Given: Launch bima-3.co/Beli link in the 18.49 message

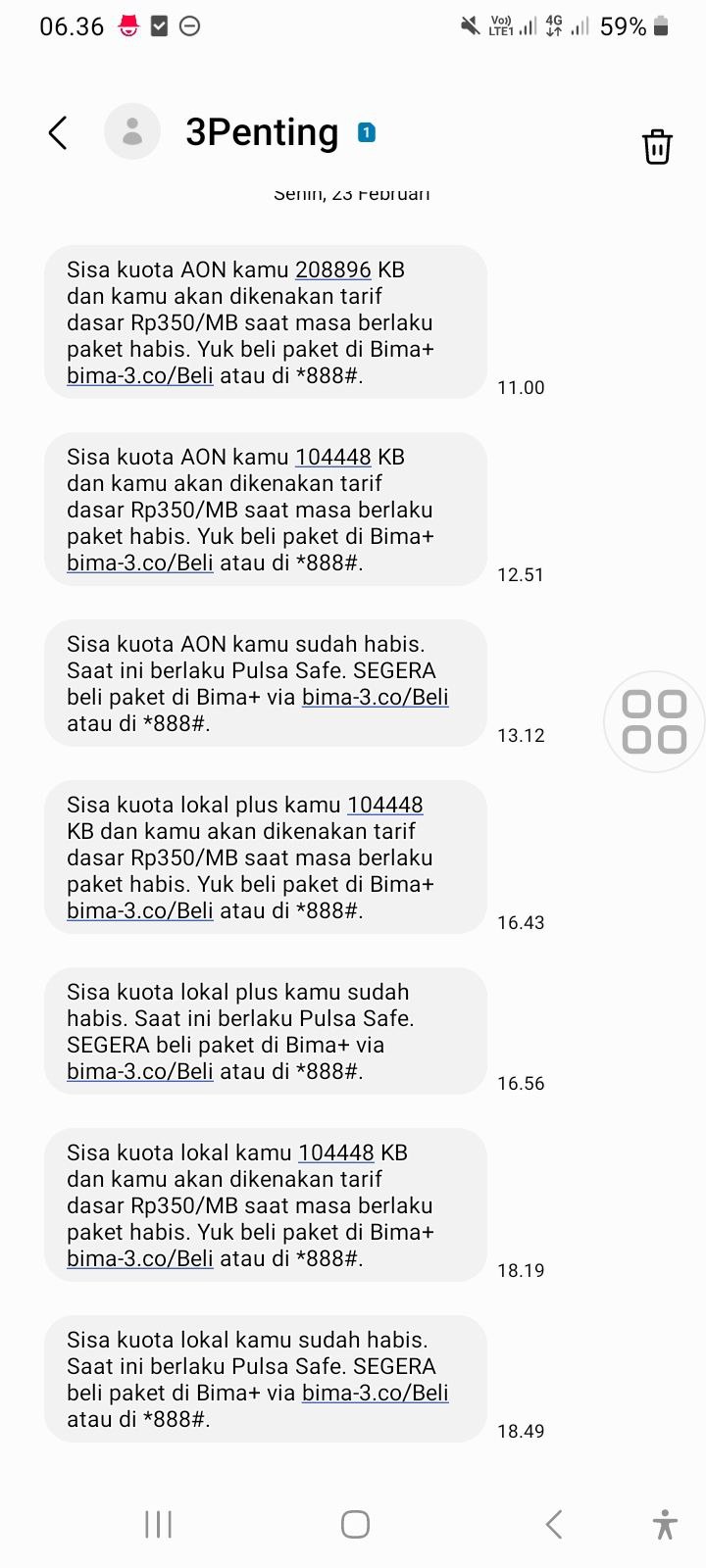Looking at the screenshot, I should [x=375, y=1393].
